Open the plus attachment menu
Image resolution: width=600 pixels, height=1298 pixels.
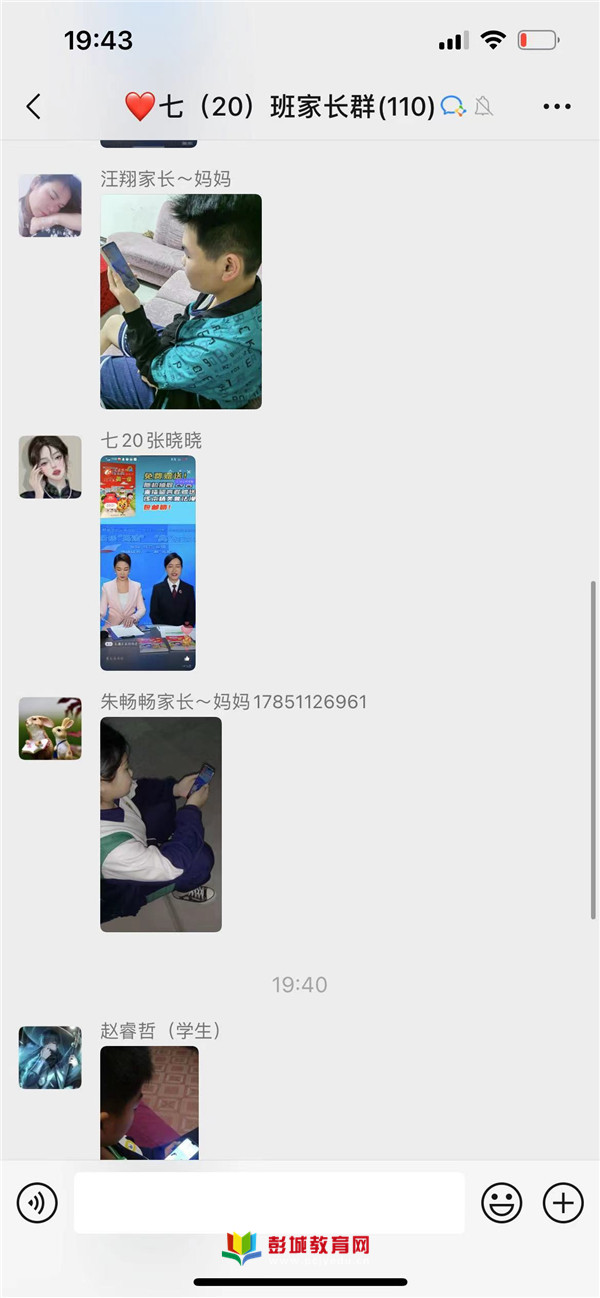[x=563, y=1202]
